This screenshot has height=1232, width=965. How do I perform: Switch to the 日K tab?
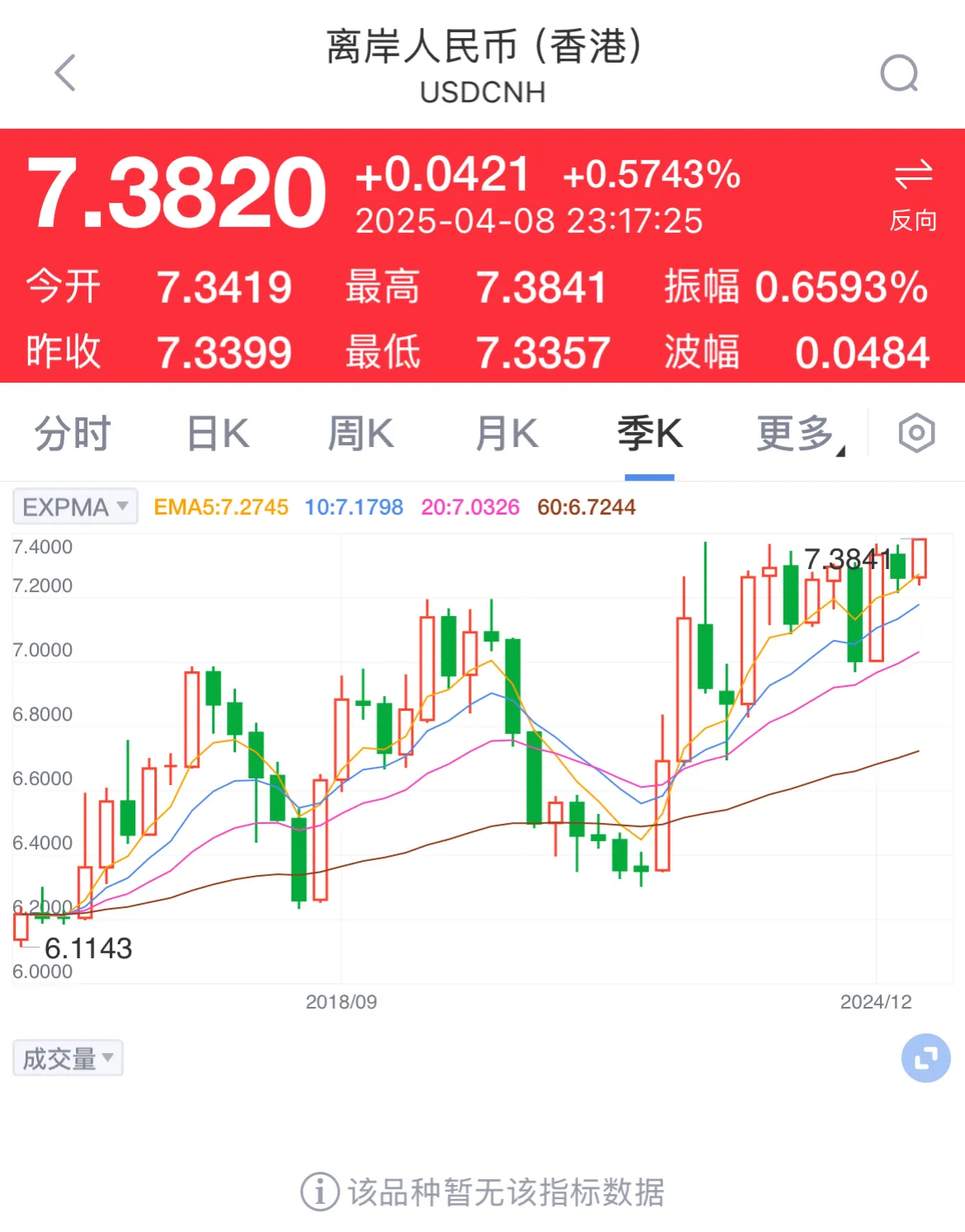click(x=218, y=434)
